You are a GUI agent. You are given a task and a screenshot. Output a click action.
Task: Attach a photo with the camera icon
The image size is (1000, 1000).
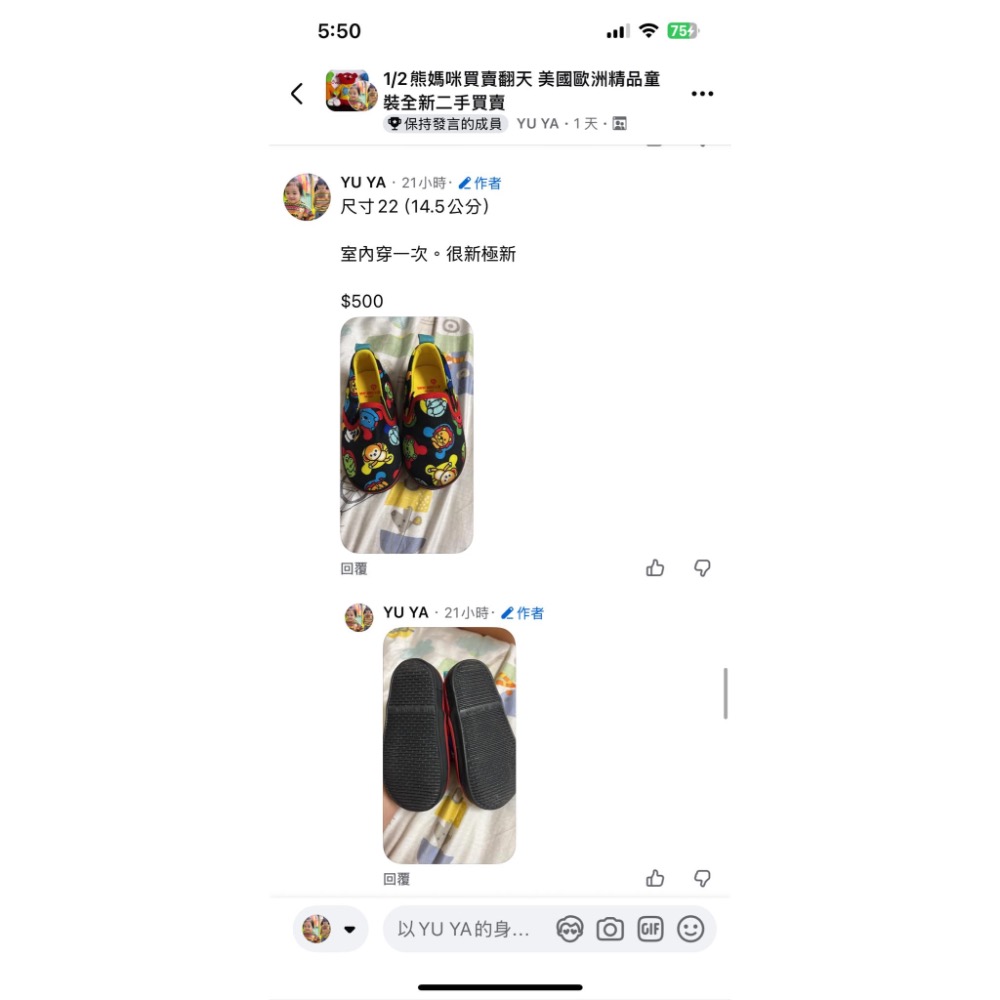[610, 929]
